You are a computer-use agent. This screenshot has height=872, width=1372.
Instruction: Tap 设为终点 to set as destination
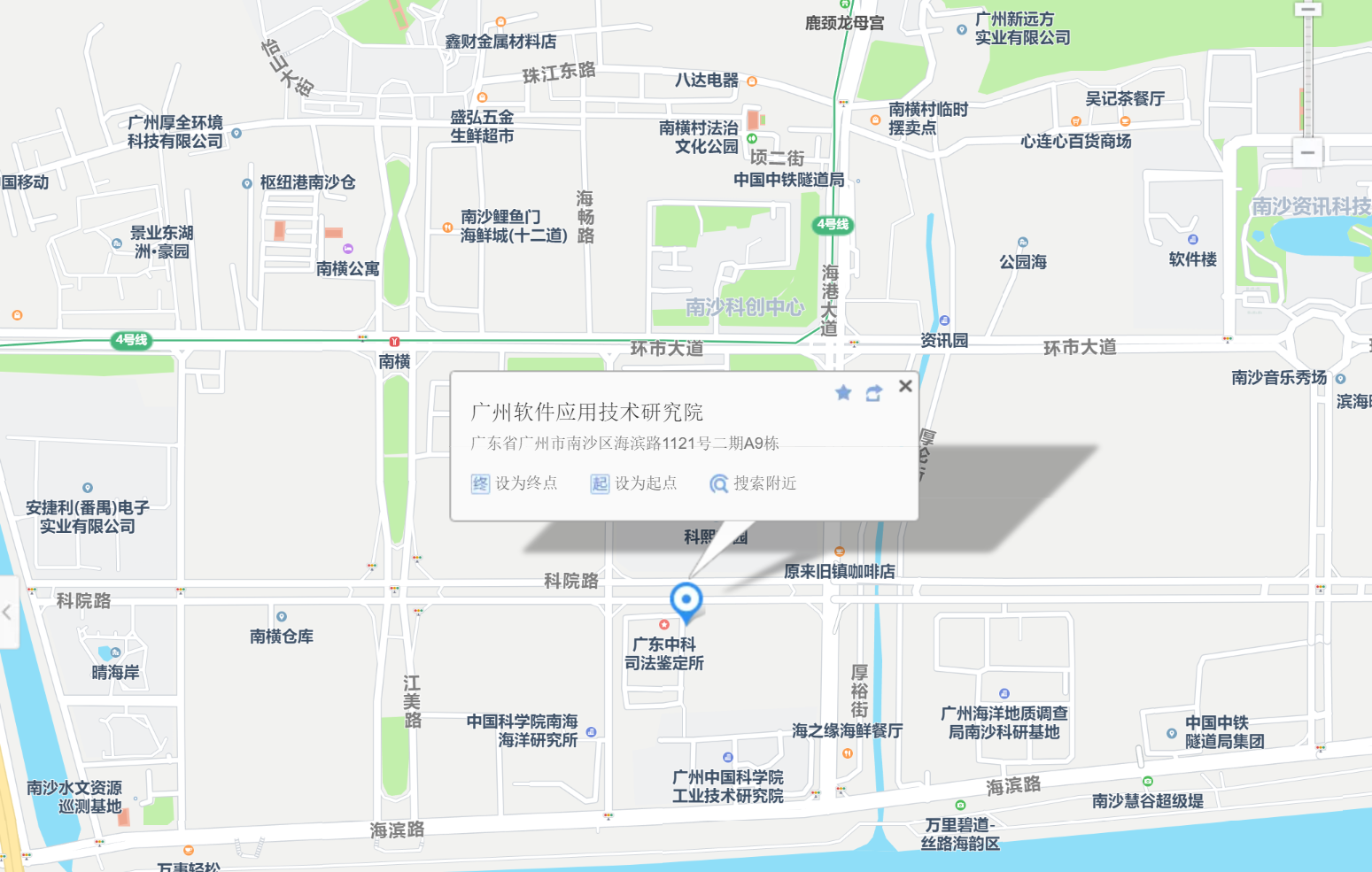tap(515, 483)
